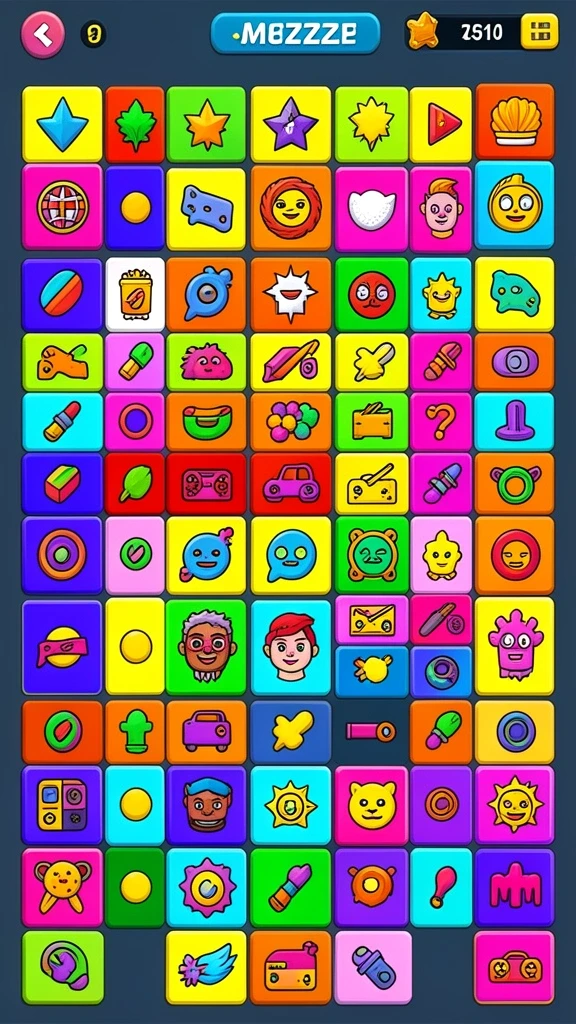Select the blue diamond tile on yellow
This screenshot has width=576, height=1024.
[62, 124]
